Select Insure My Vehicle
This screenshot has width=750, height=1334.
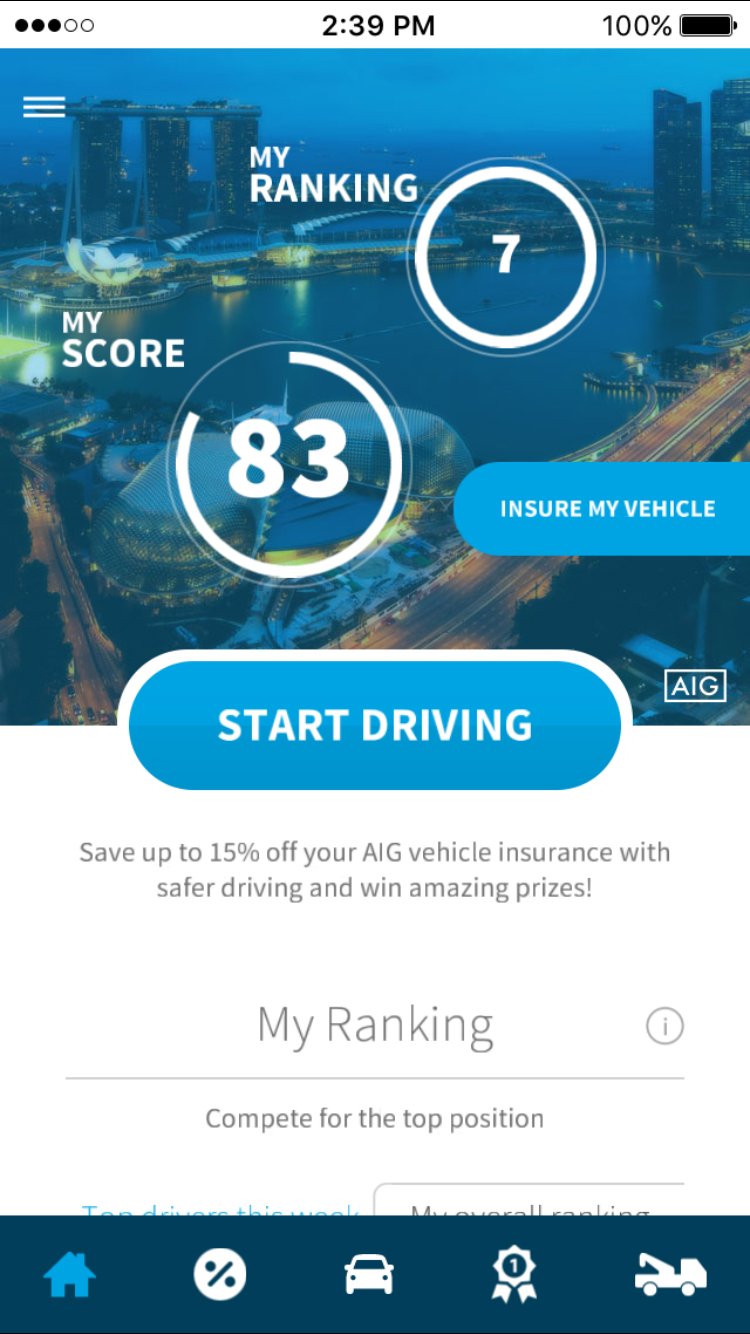(606, 508)
